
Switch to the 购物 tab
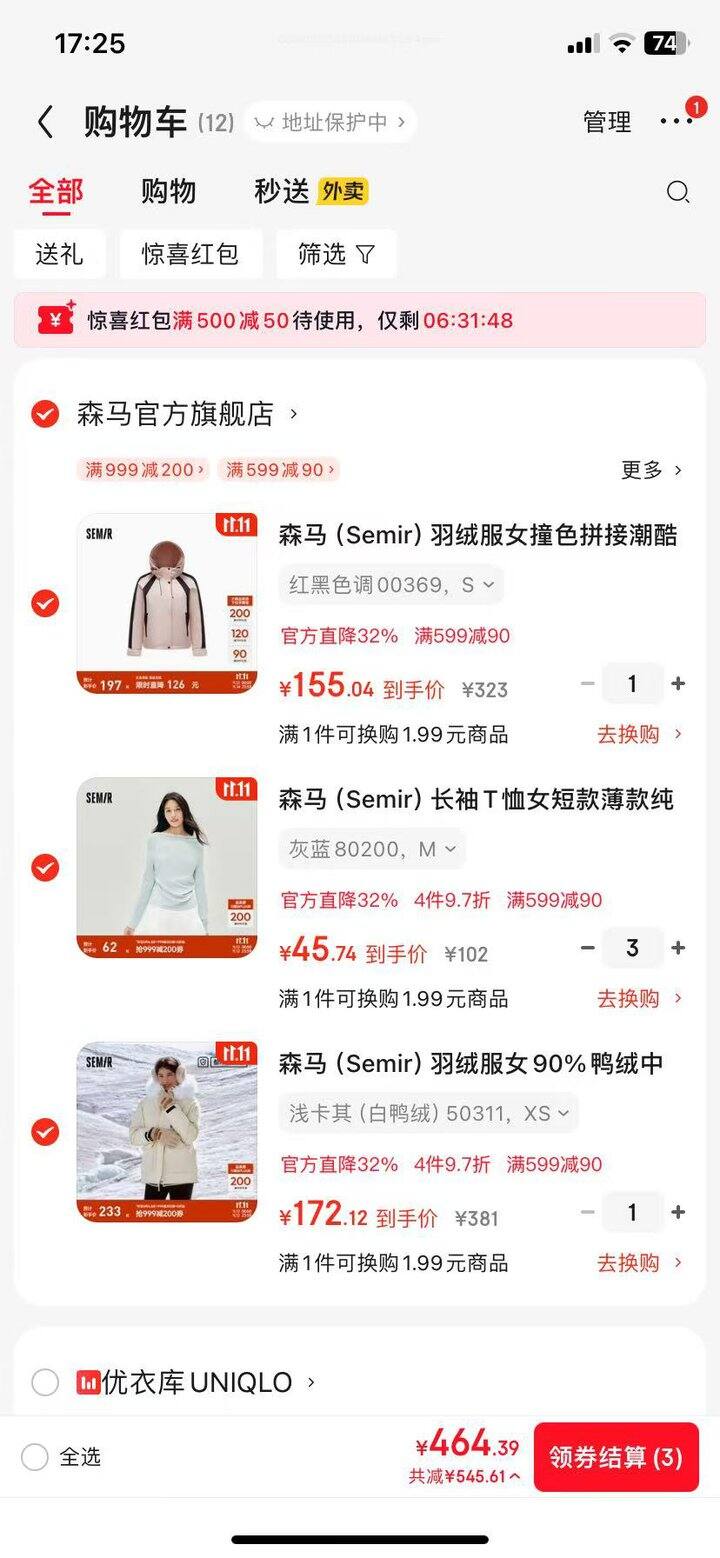tap(168, 191)
